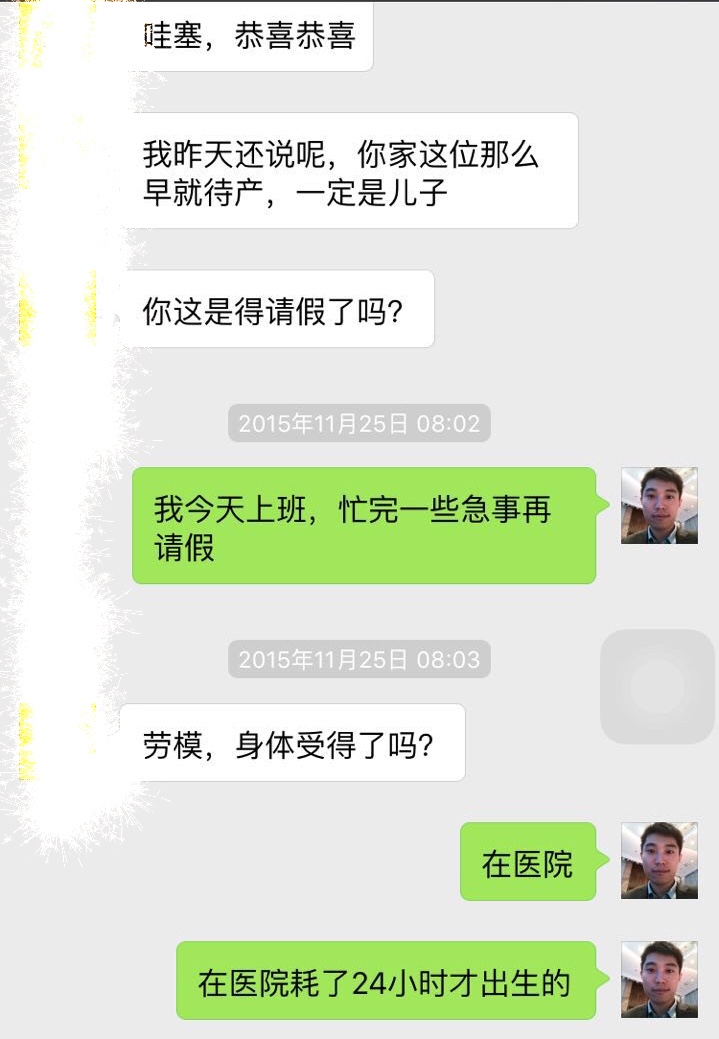Viewport: 719px width, 1039px height.
Task: Open the sender avatar beside the "我今天上班" message
Action: click(x=658, y=505)
